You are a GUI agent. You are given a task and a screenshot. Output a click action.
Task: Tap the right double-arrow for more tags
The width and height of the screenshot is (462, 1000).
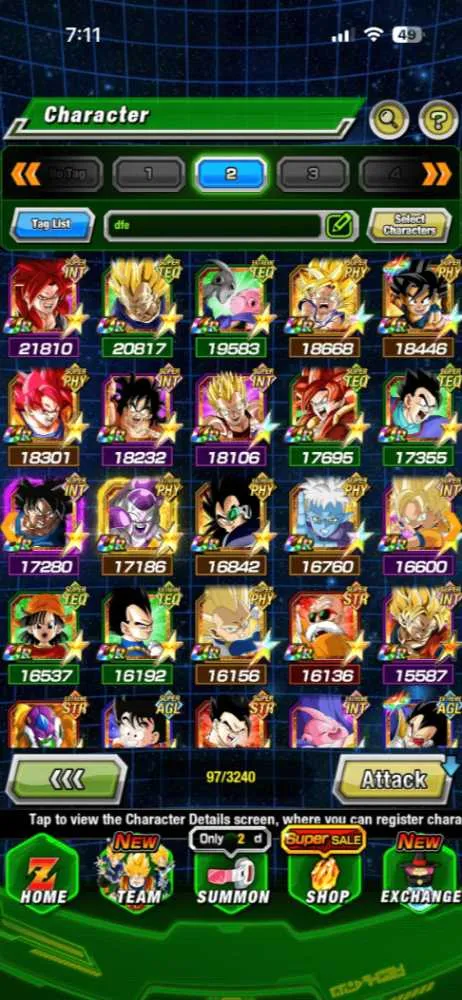[x=437, y=173]
